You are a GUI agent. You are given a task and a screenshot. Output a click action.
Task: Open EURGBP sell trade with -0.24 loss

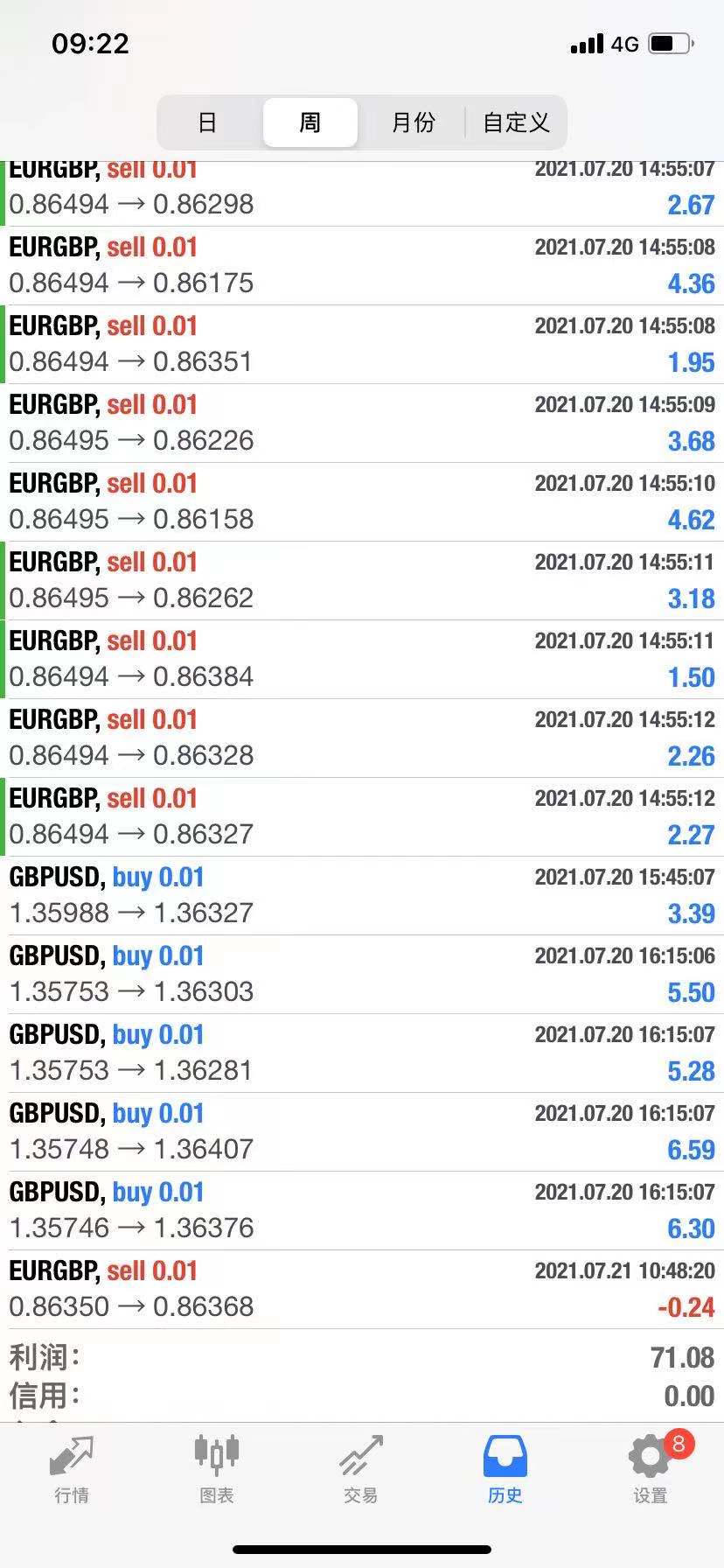pos(362,1290)
